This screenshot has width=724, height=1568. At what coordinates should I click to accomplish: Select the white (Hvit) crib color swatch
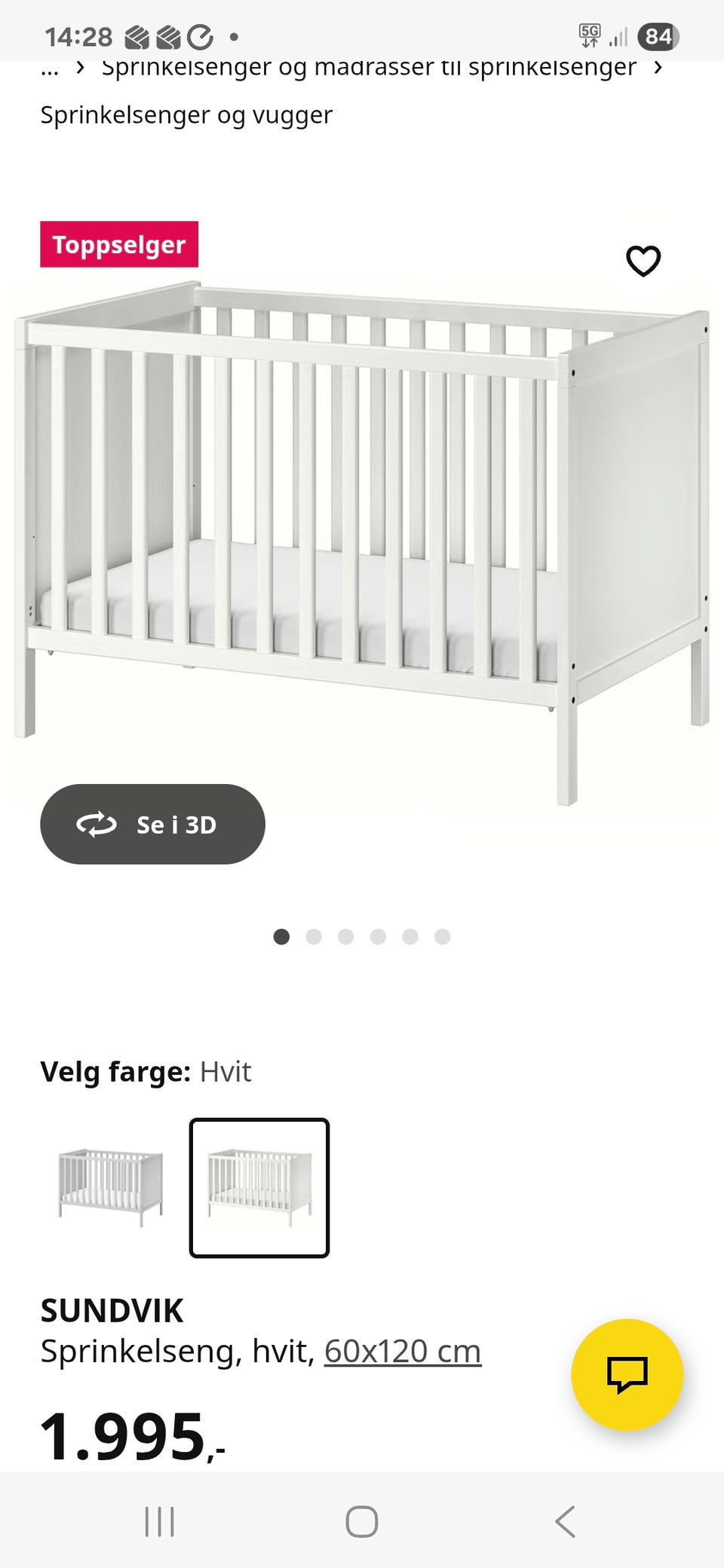(259, 1187)
